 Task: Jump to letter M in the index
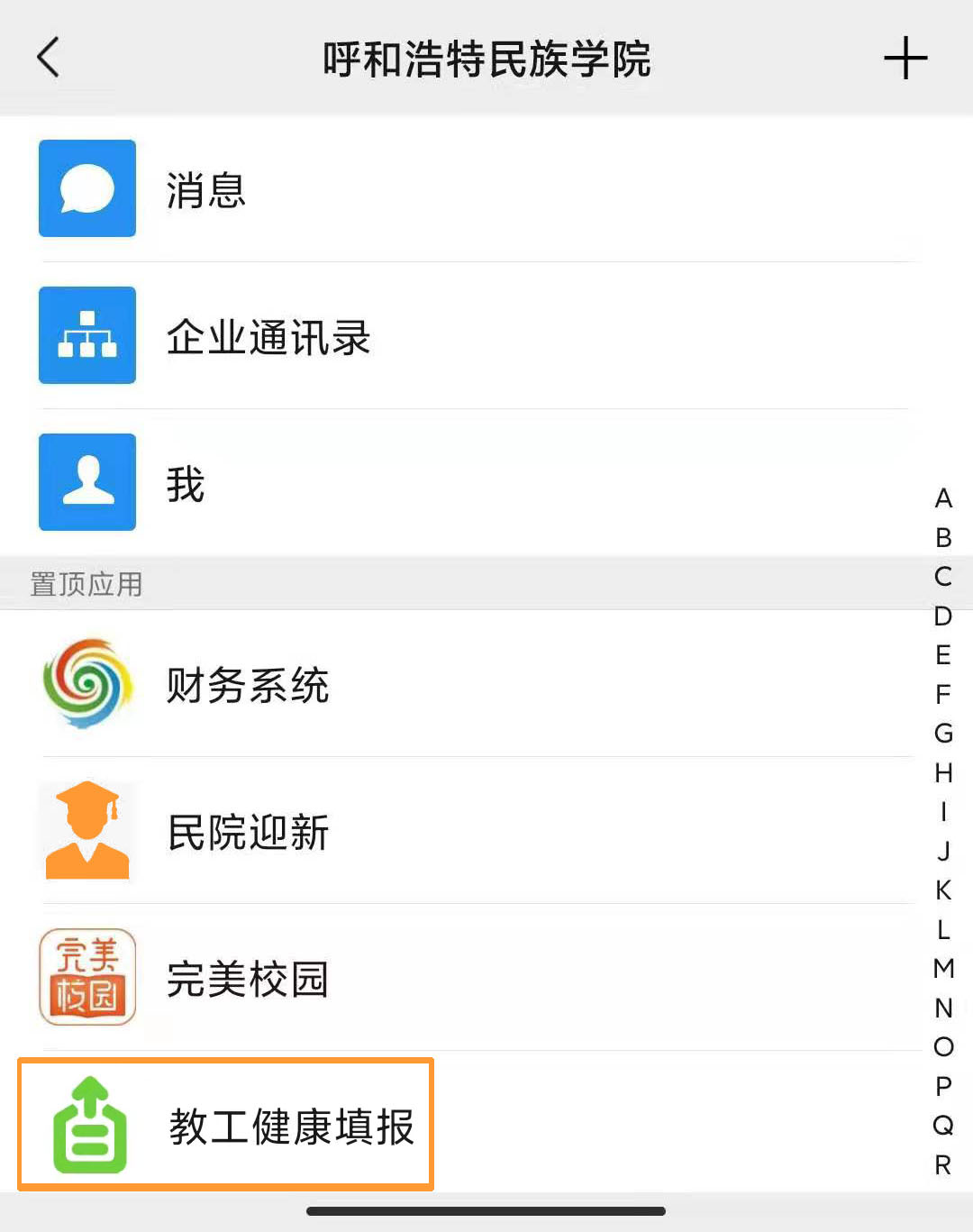point(943,969)
